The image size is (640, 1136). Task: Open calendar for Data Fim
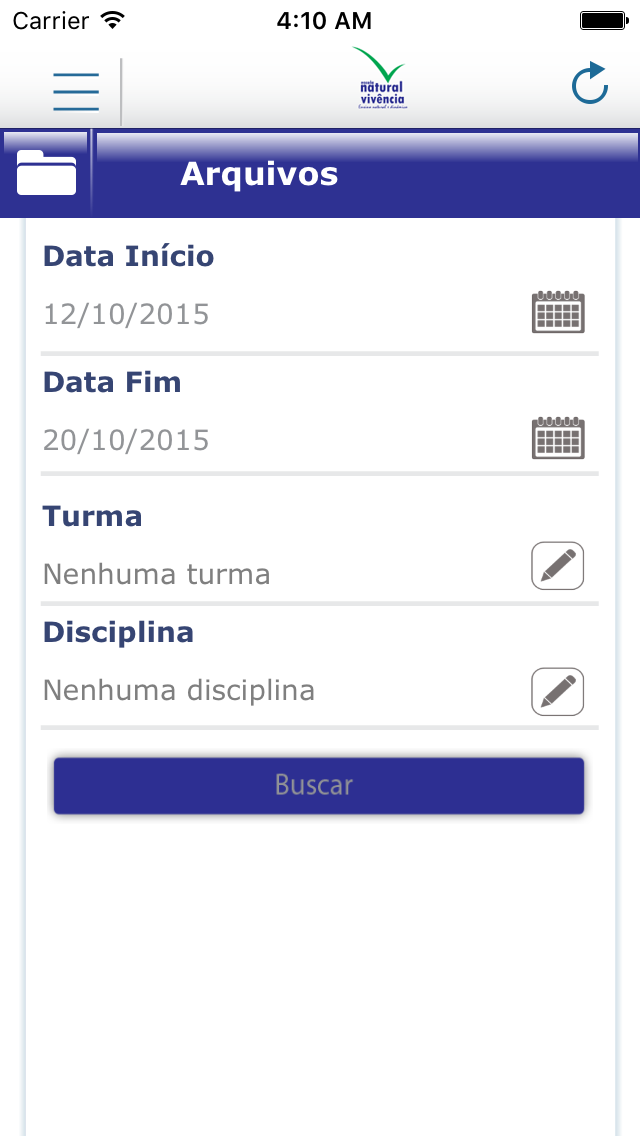point(557,439)
